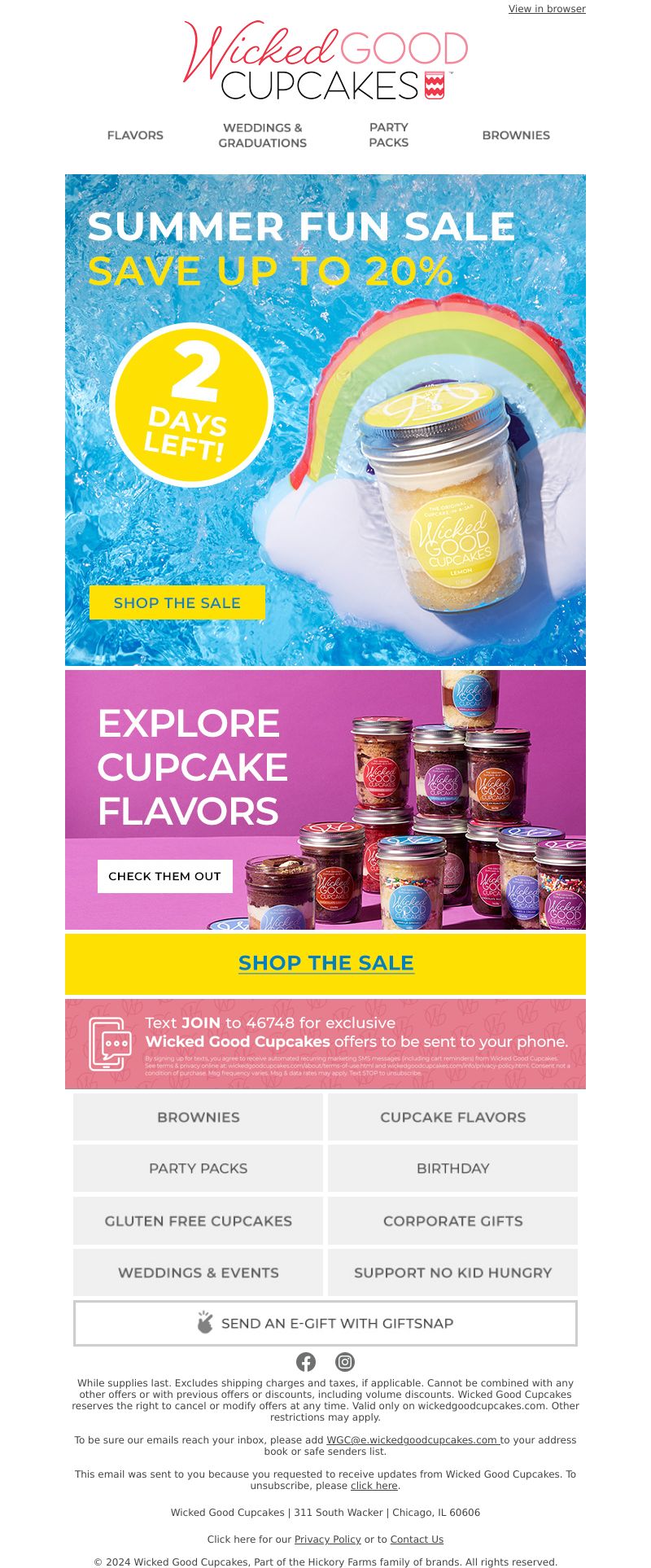Tap the click here unsubscribe link
This screenshot has height=1568, width=651.
click(374, 1486)
